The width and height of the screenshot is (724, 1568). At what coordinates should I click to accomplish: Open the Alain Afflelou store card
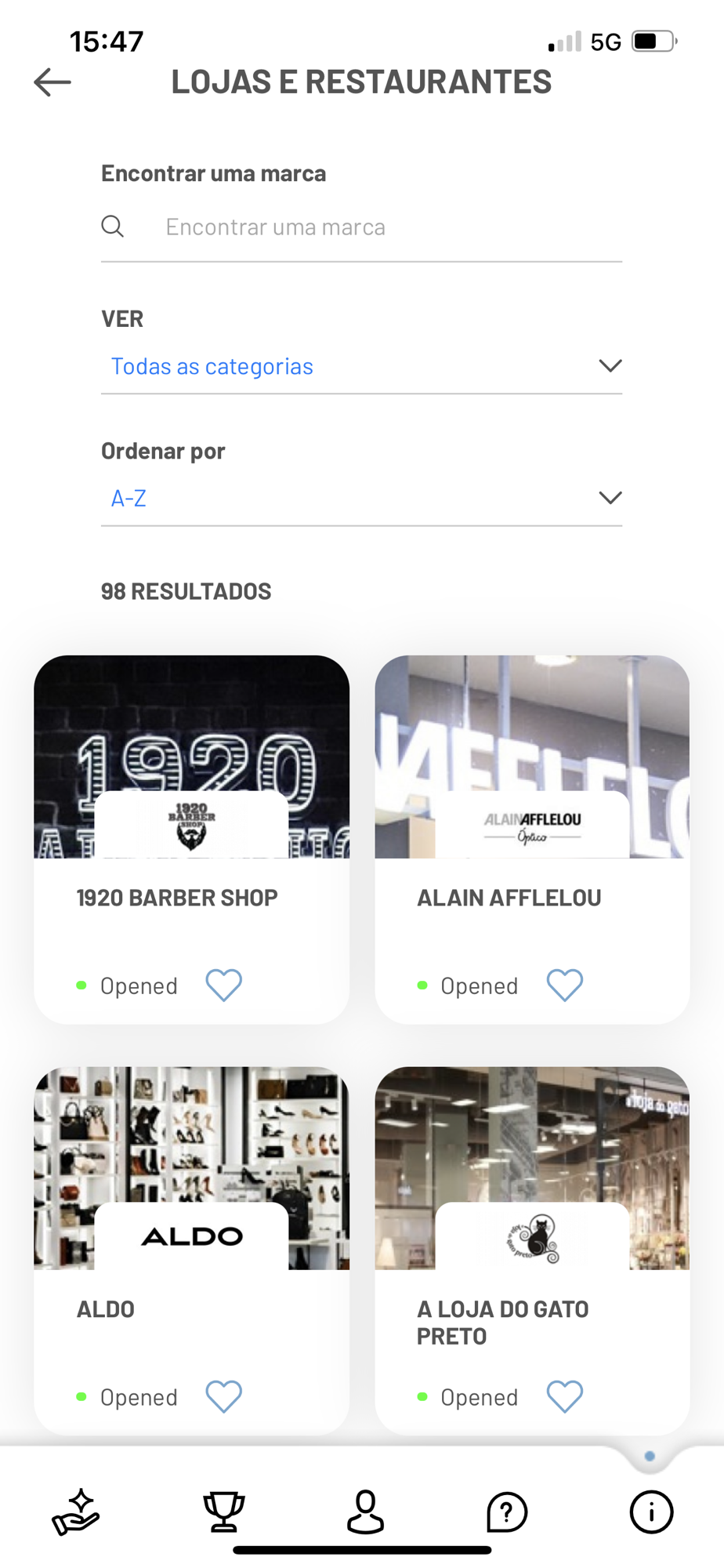[x=532, y=839]
